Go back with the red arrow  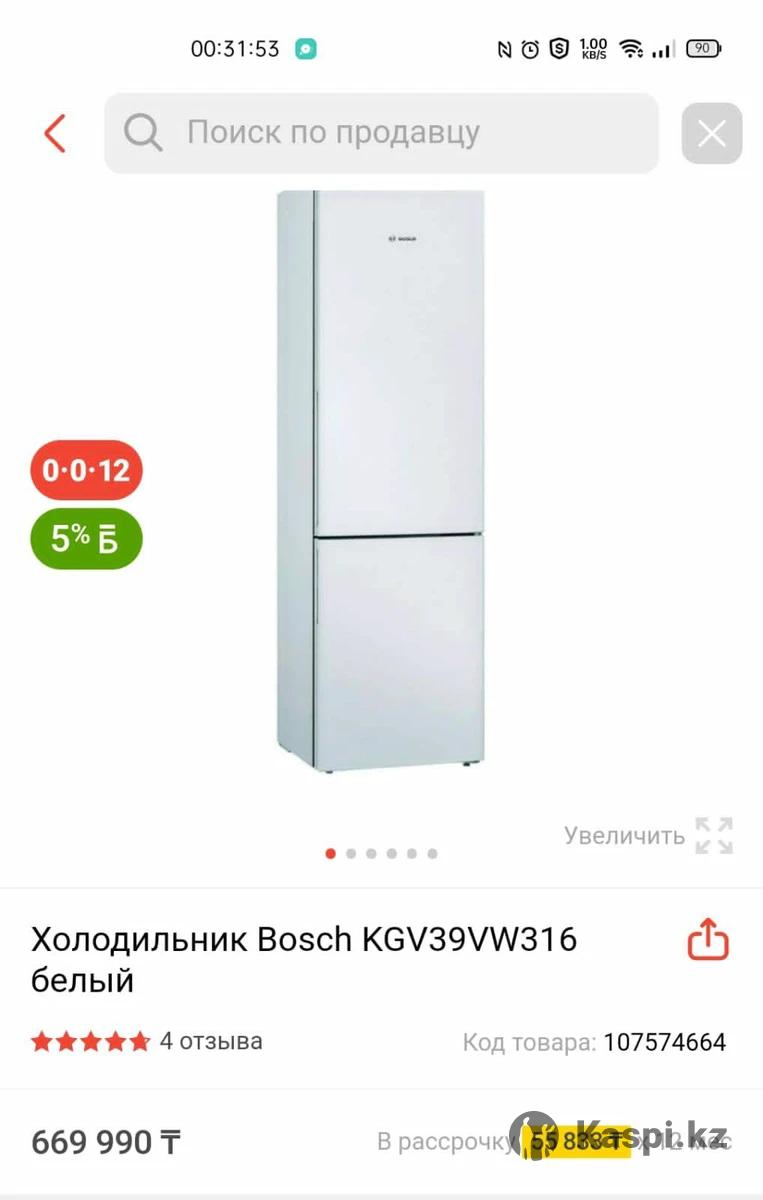55,133
